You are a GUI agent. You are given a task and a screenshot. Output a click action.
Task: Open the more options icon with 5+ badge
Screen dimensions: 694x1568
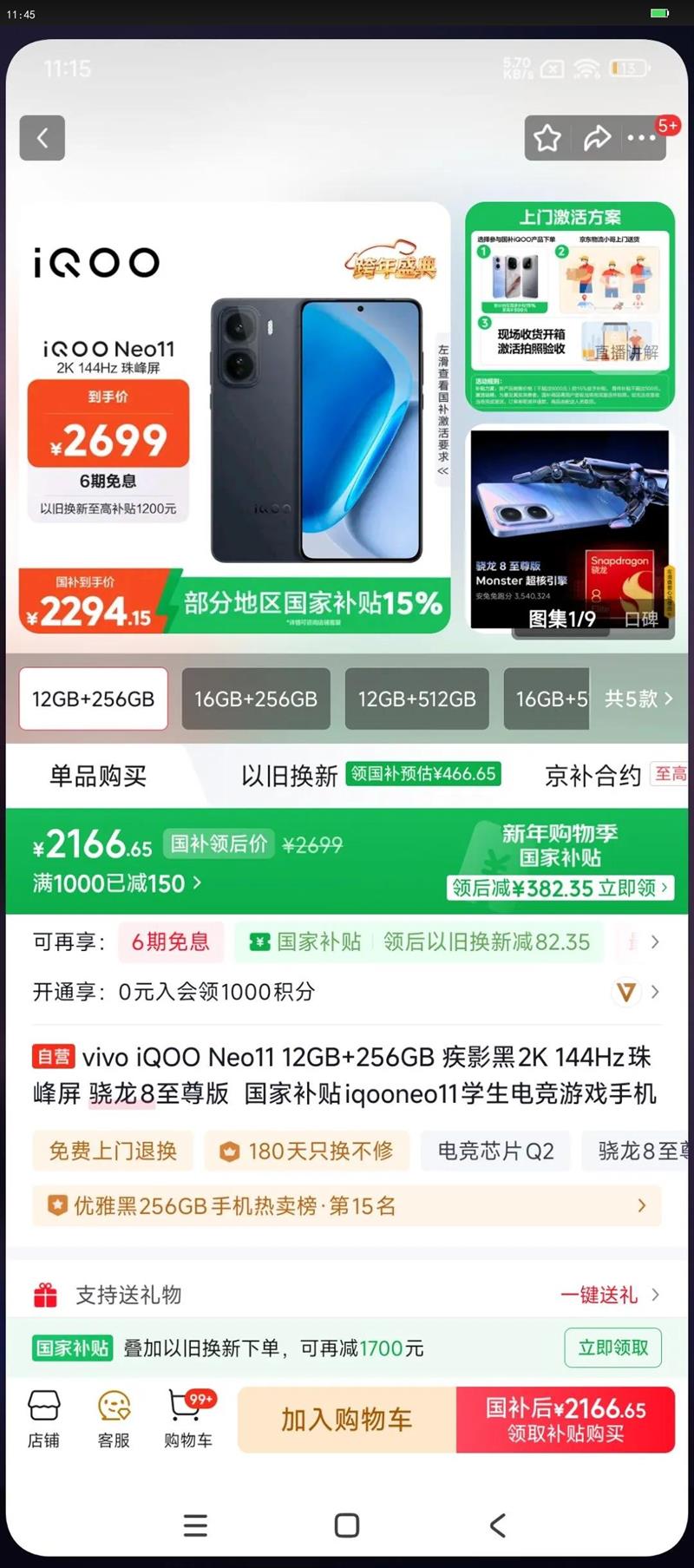click(x=642, y=138)
